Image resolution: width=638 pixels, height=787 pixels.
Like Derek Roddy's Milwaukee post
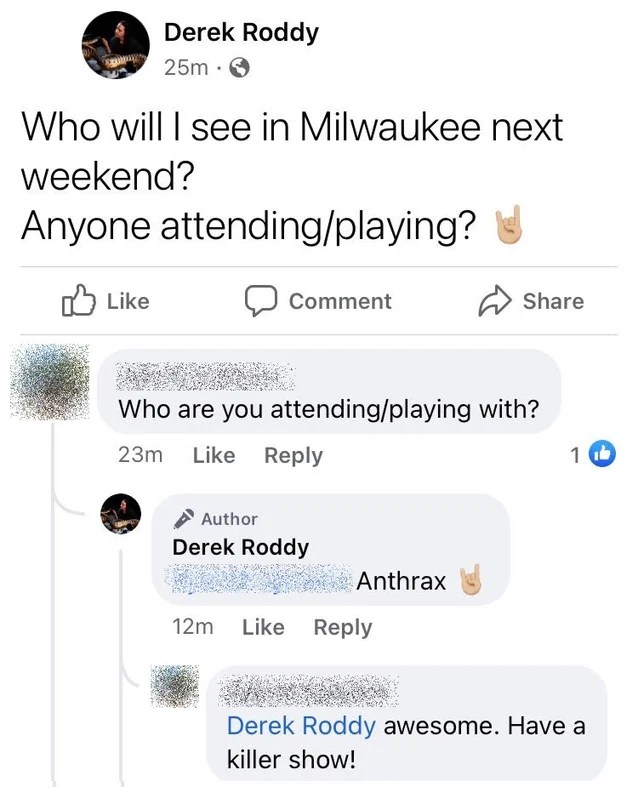click(105, 301)
